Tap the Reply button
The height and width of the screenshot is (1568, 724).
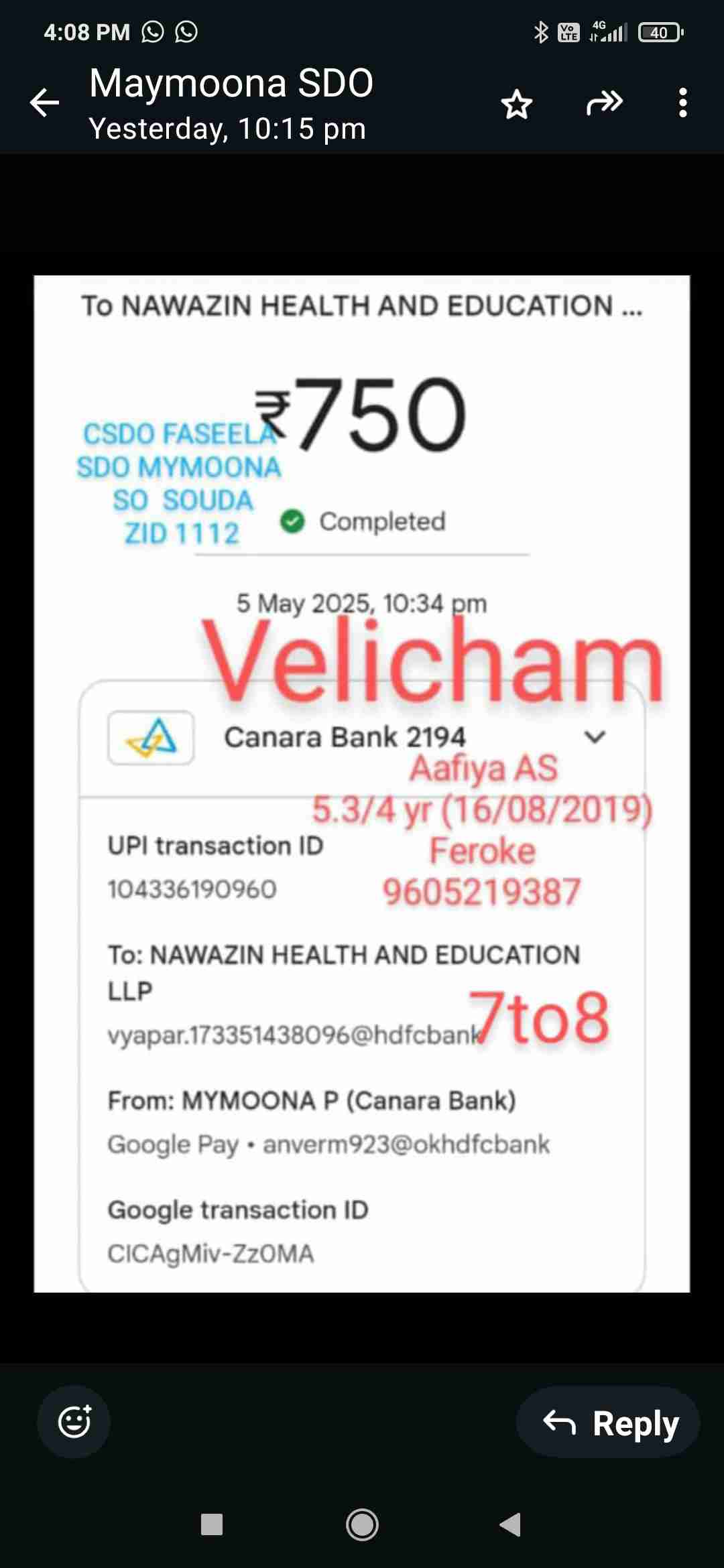608,1422
